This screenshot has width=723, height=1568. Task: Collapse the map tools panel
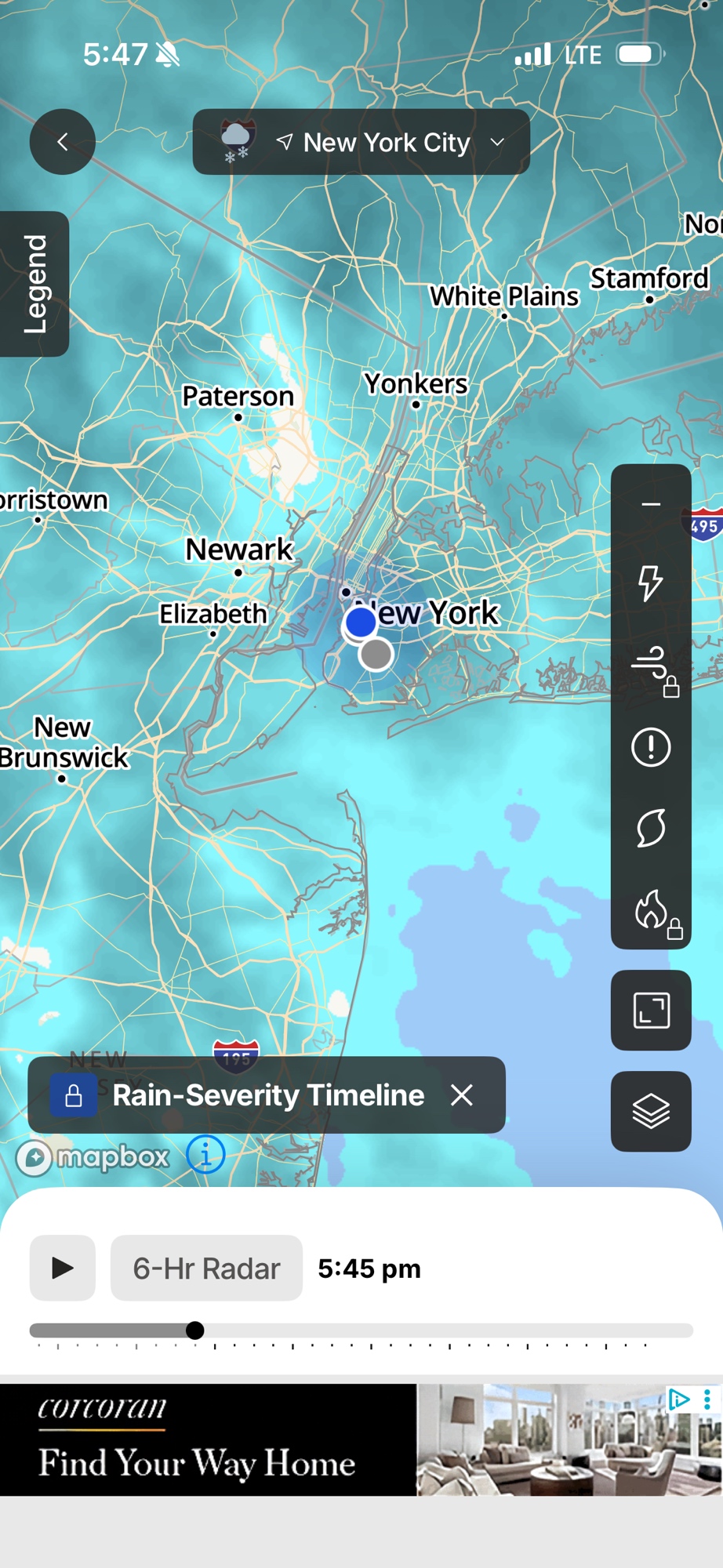(651, 504)
